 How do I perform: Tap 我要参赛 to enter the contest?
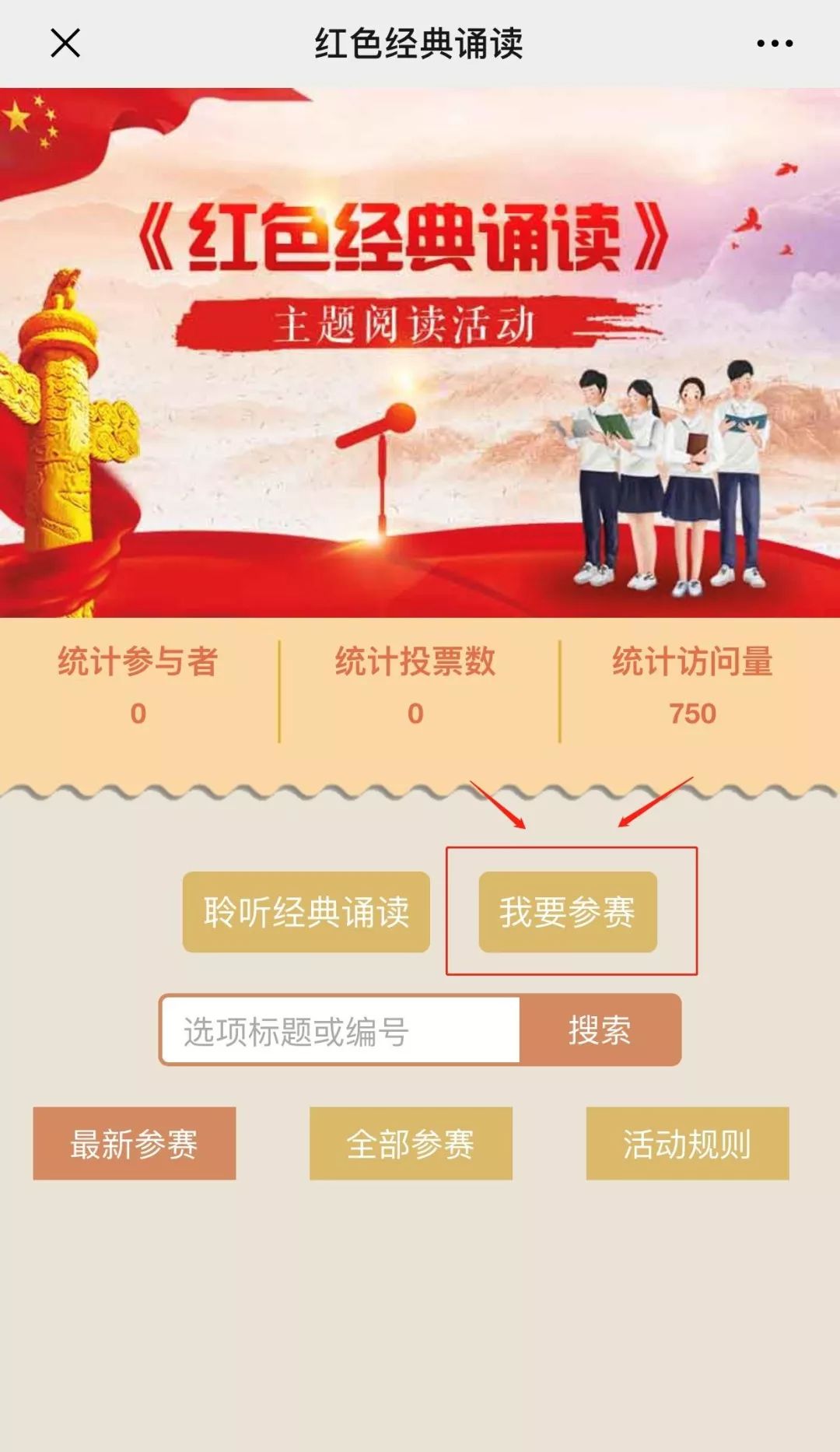(x=568, y=912)
